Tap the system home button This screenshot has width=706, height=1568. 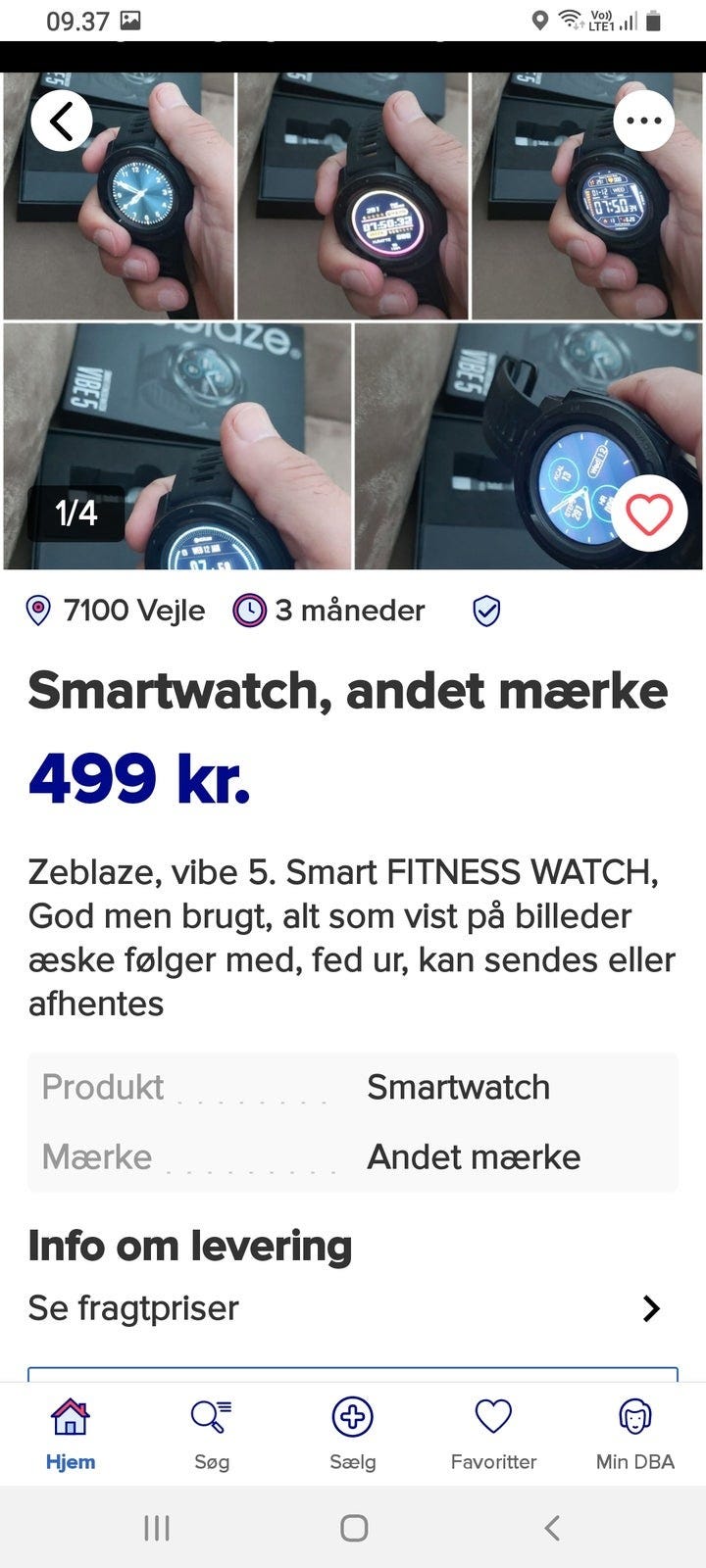pyautogui.click(x=353, y=1527)
